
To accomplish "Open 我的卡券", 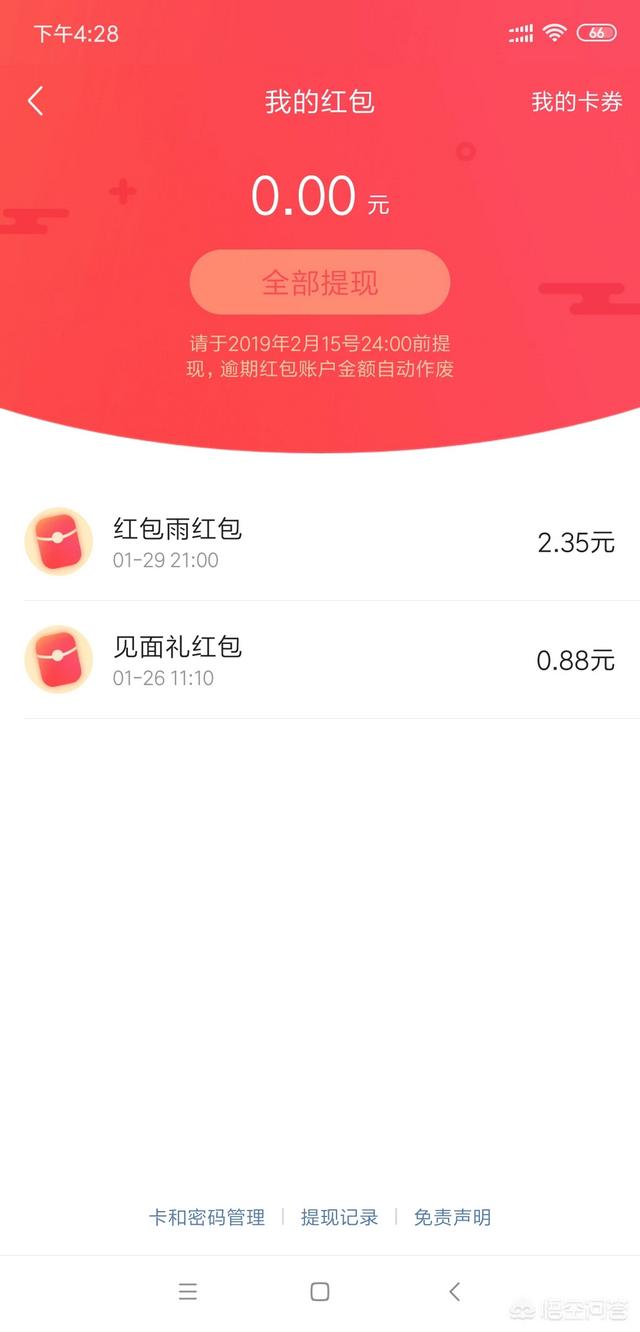I will click(577, 101).
